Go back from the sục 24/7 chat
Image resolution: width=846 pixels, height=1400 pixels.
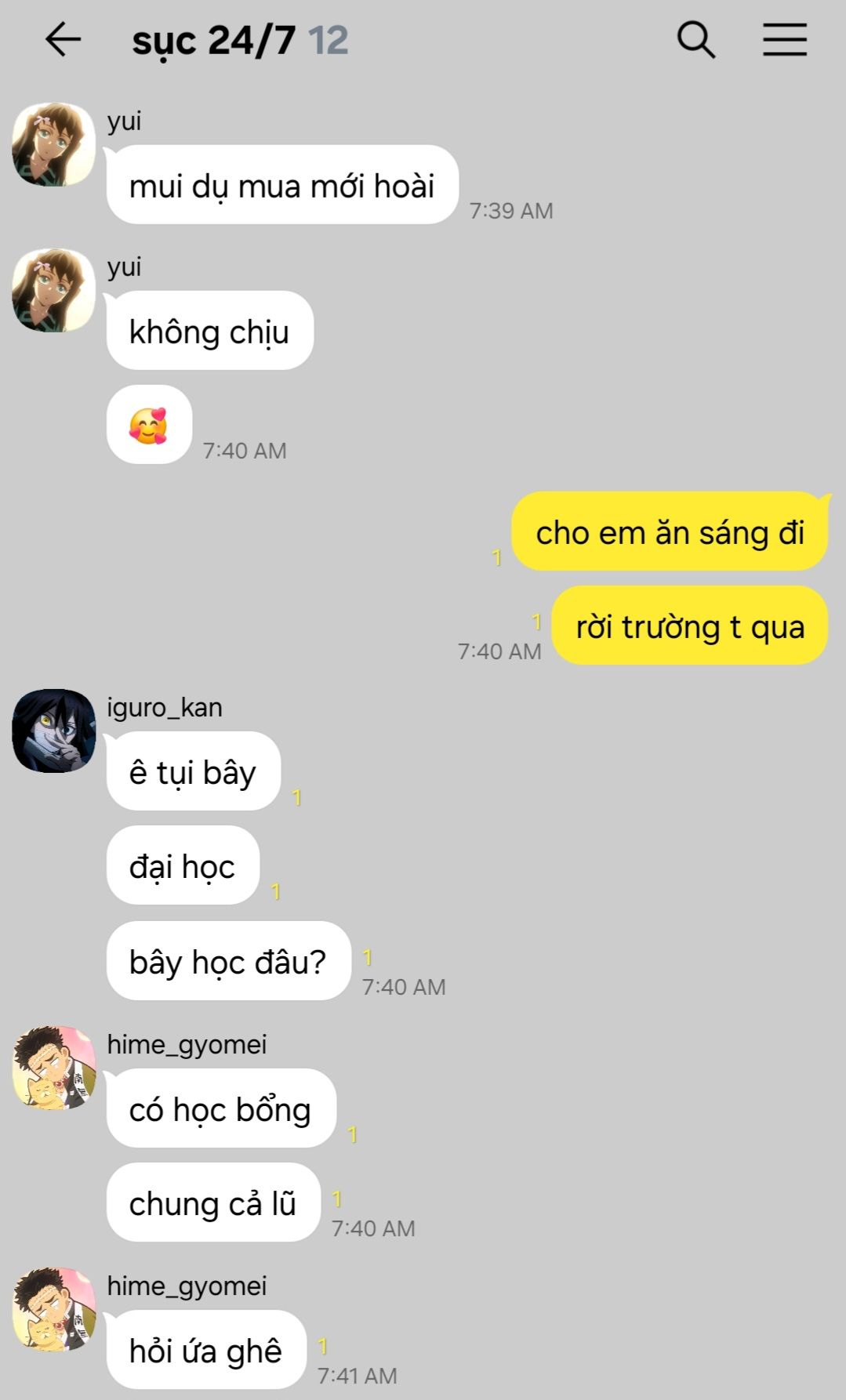point(63,39)
